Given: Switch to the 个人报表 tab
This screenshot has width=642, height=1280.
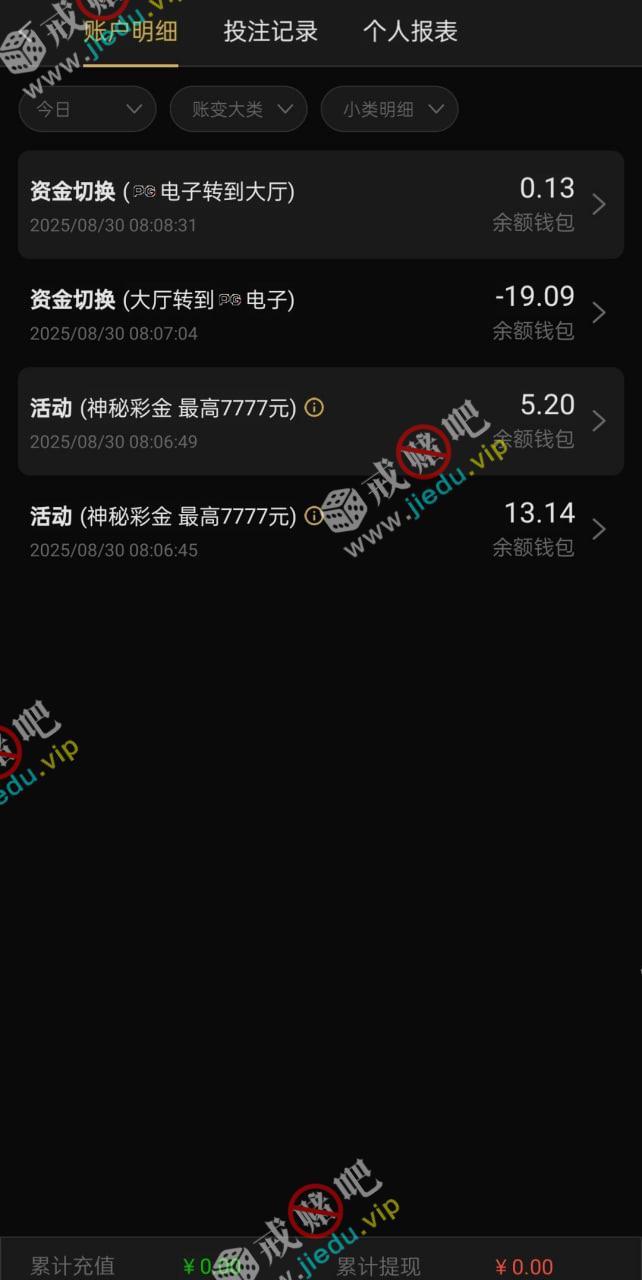Looking at the screenshot, I should click(410, 31).
